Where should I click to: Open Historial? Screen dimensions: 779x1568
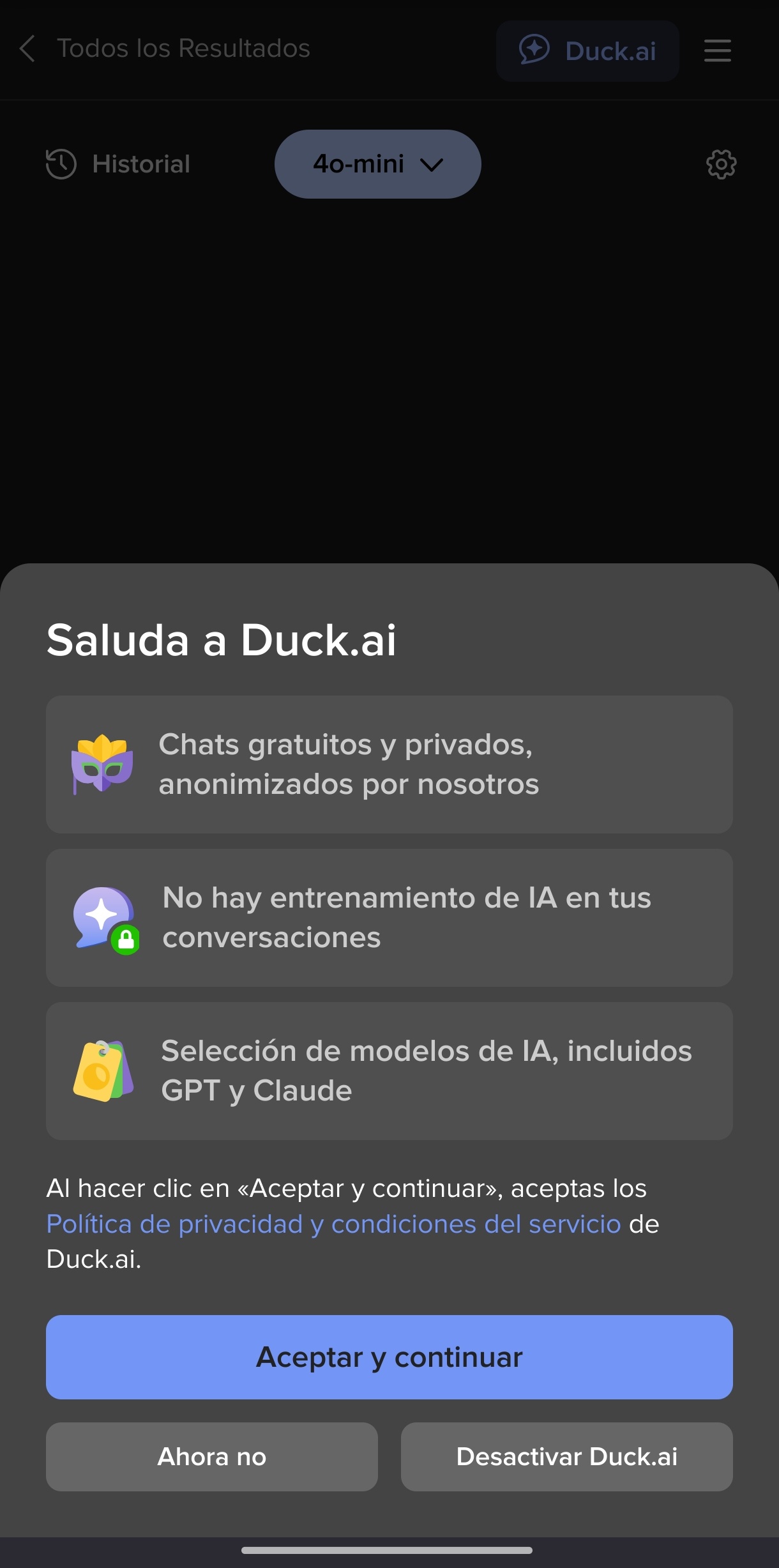[118, 164]
